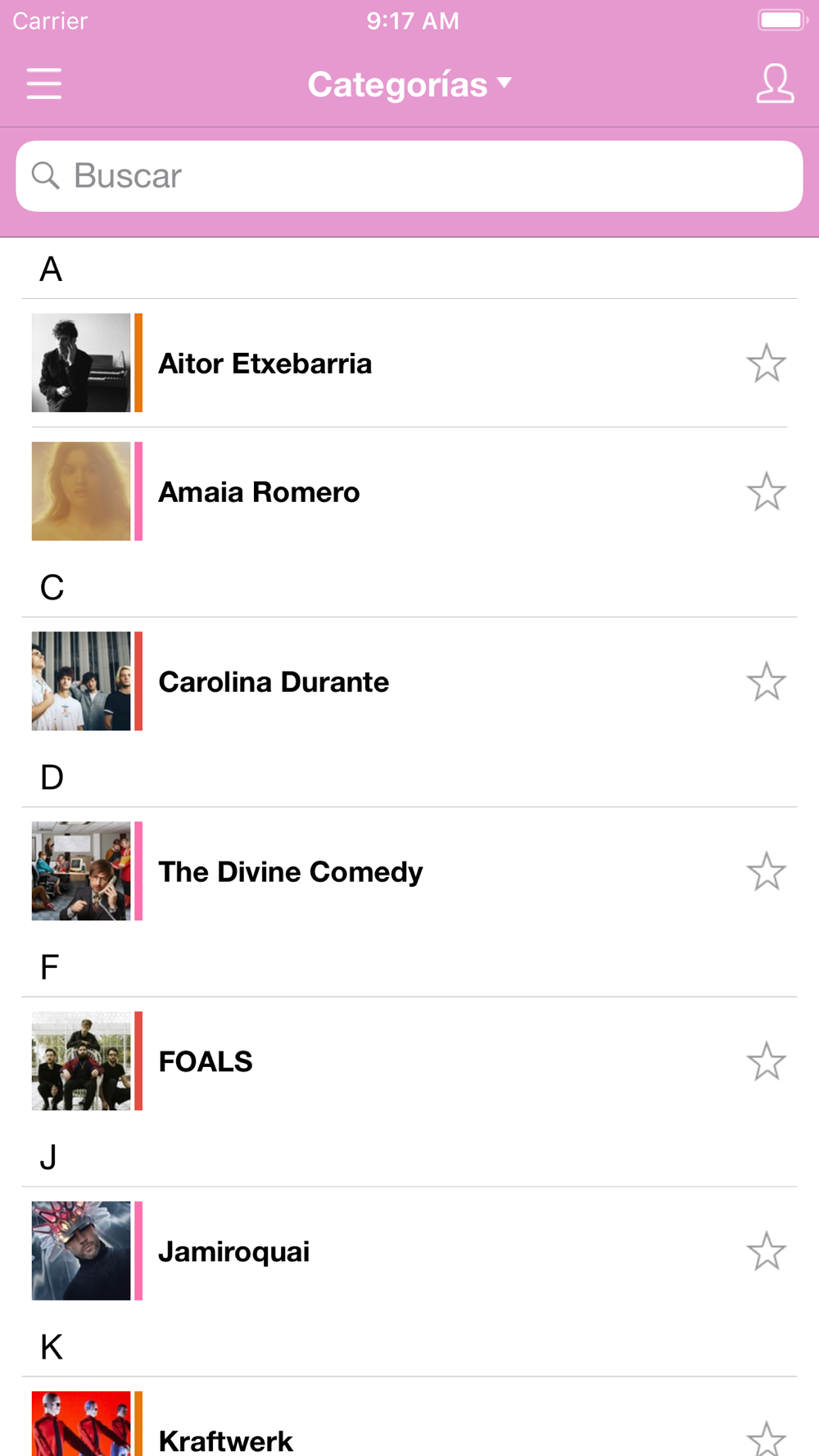Open the hamburger menu
Image resolution: width=819 pixels, height=1456 pixels.
point(44,84)
